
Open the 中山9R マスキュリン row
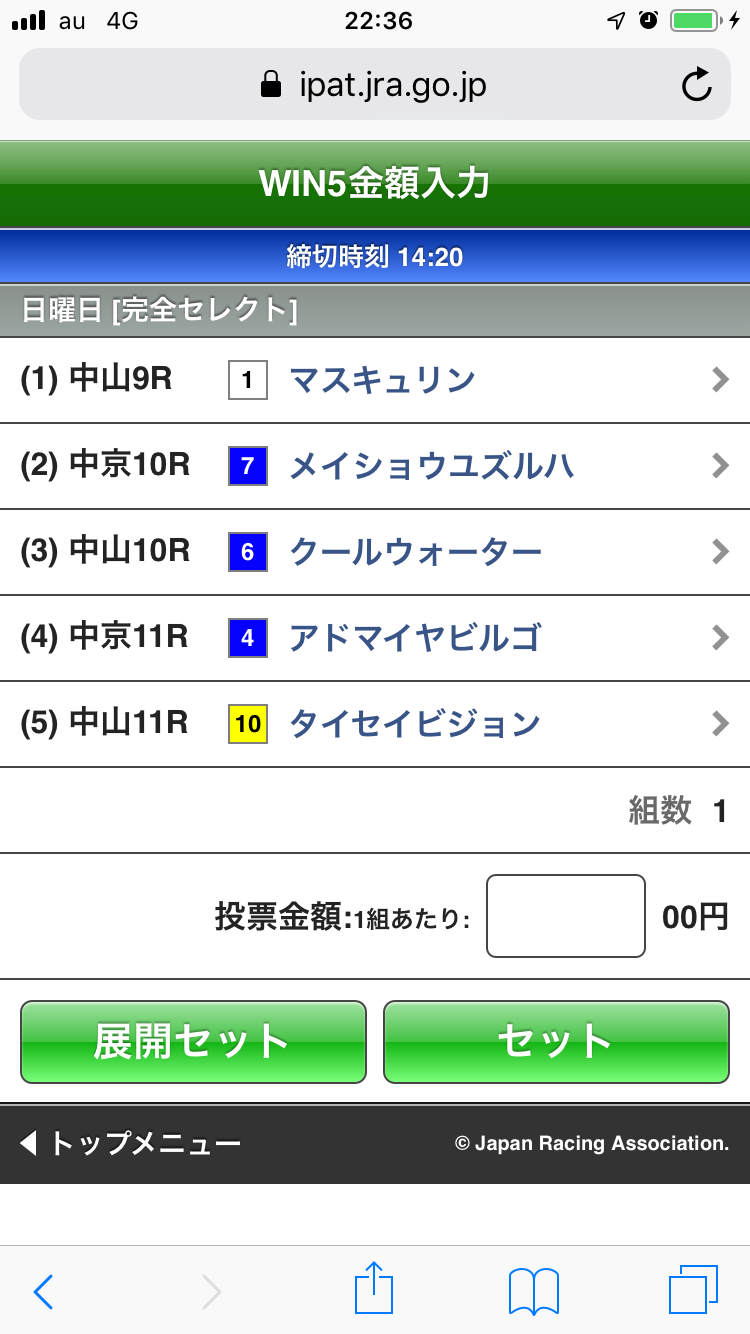tap(375, 380)
